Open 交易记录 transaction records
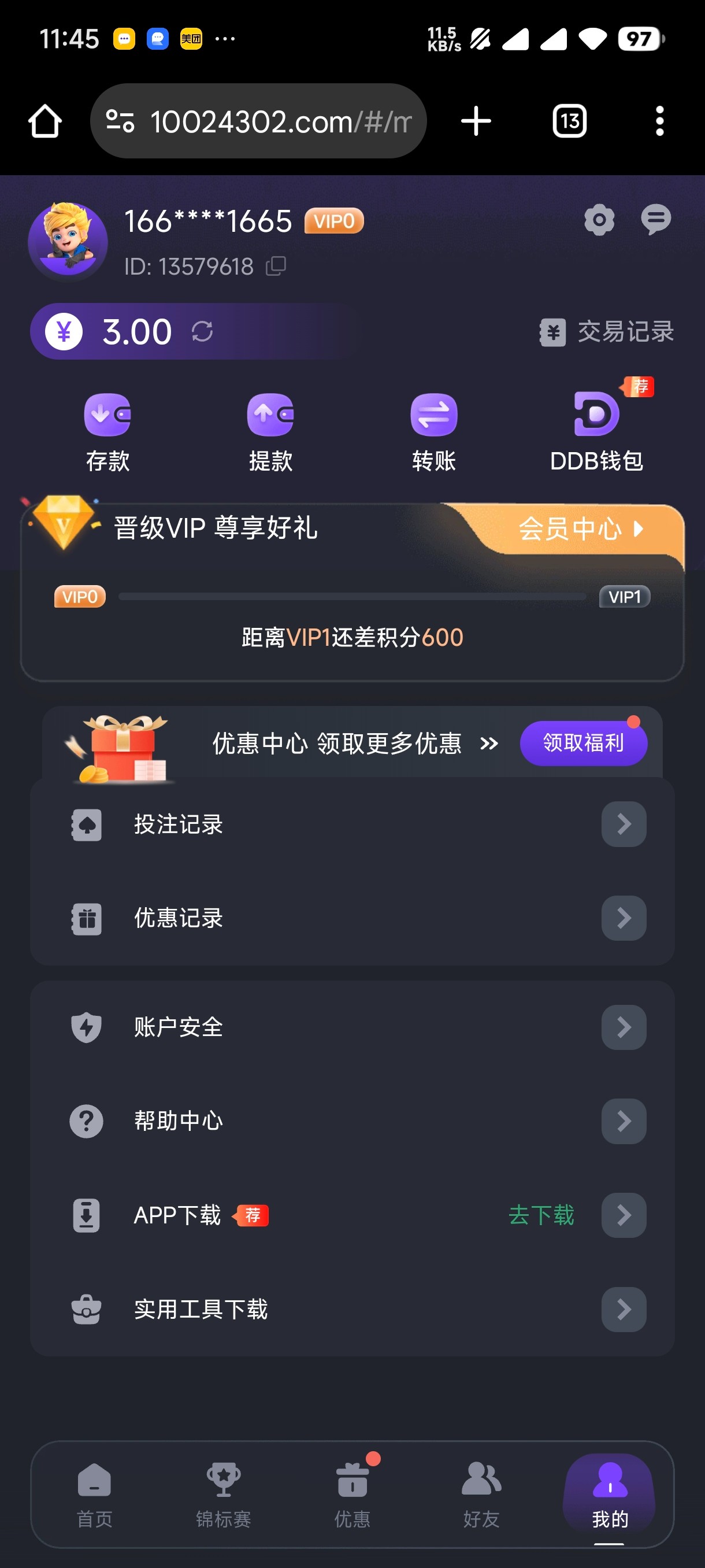The width and height of the screenshot is (705, 1568). [x=606, y=332]
